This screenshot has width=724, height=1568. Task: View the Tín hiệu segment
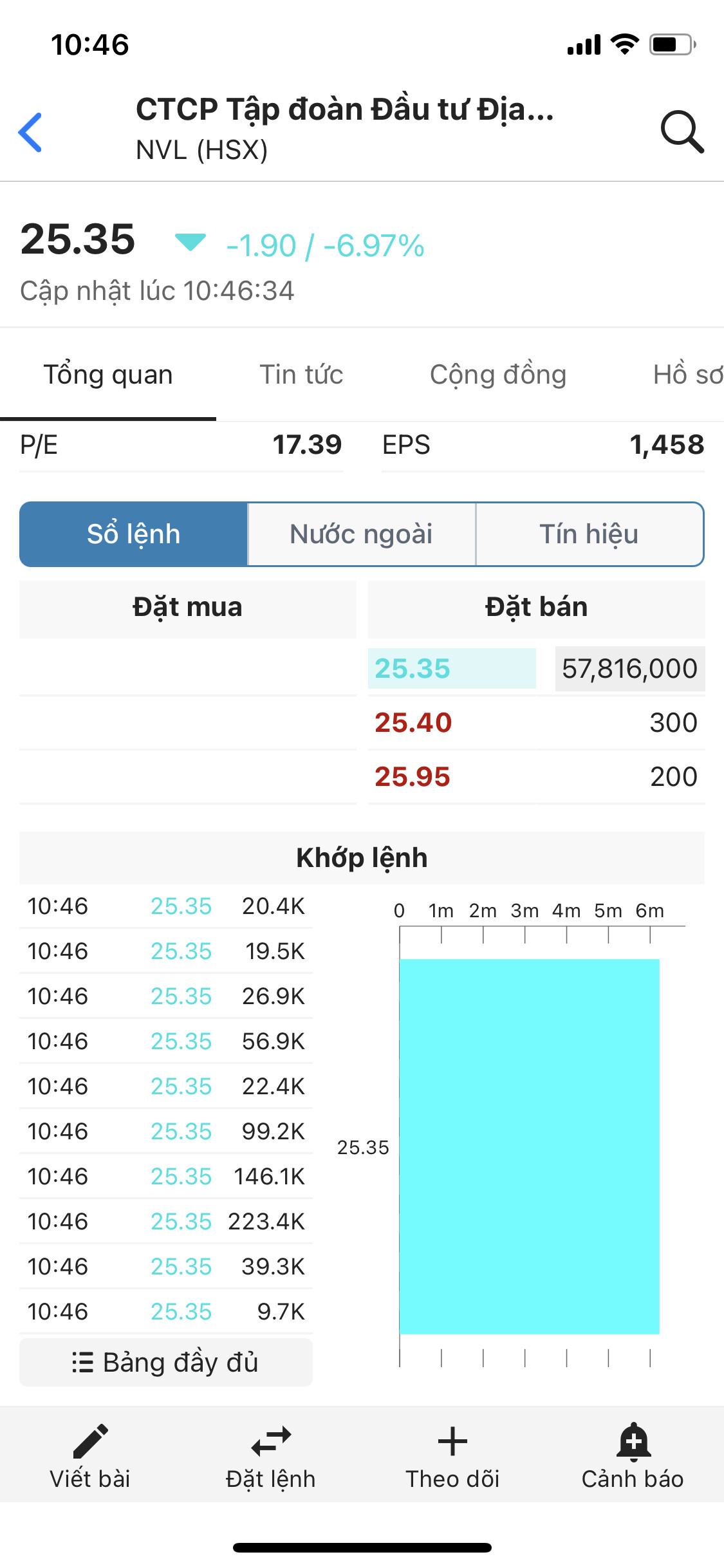(x=589, y=534)
